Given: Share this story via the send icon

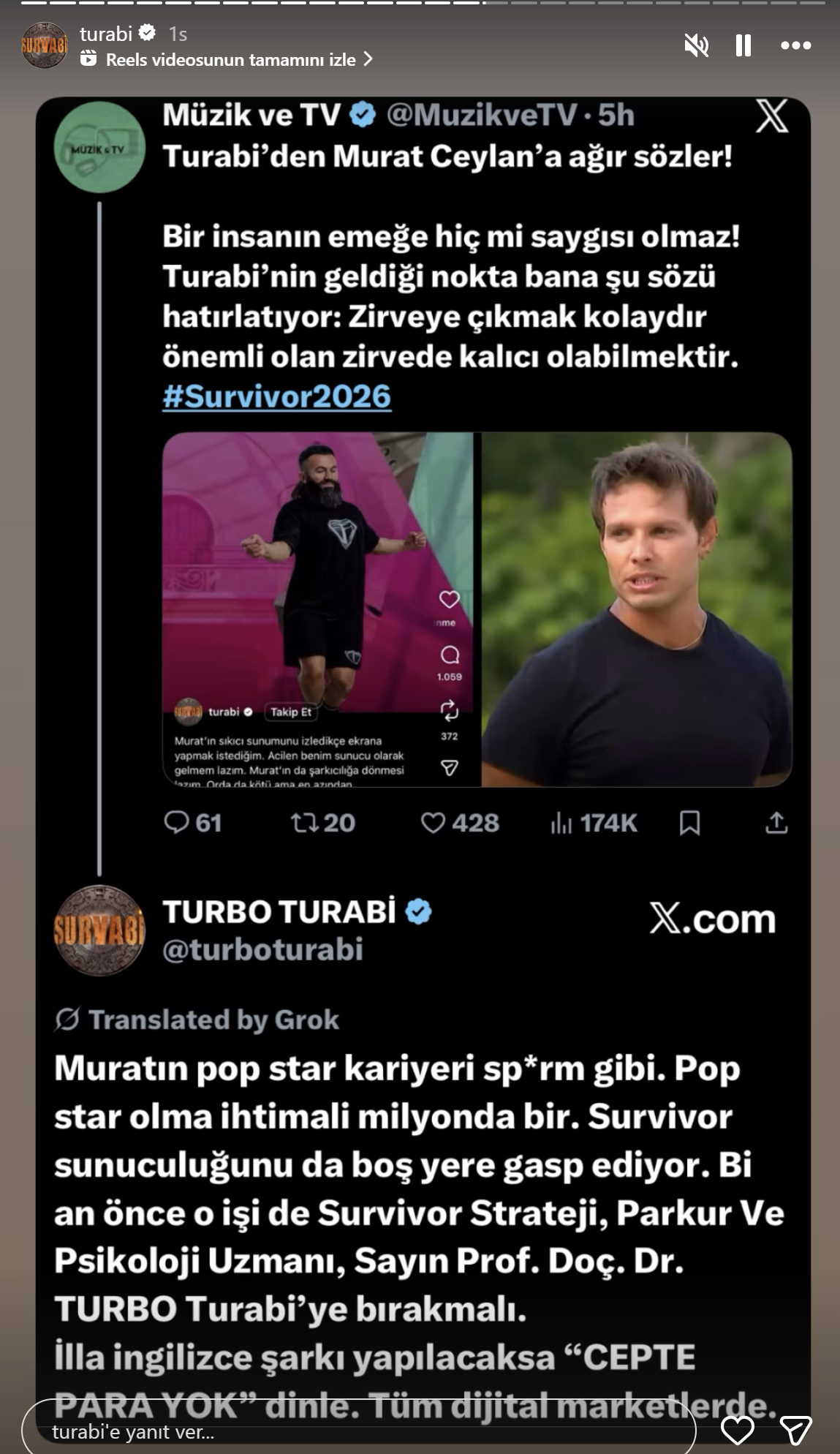Looking at the screenshot, I should point(795,1430).
